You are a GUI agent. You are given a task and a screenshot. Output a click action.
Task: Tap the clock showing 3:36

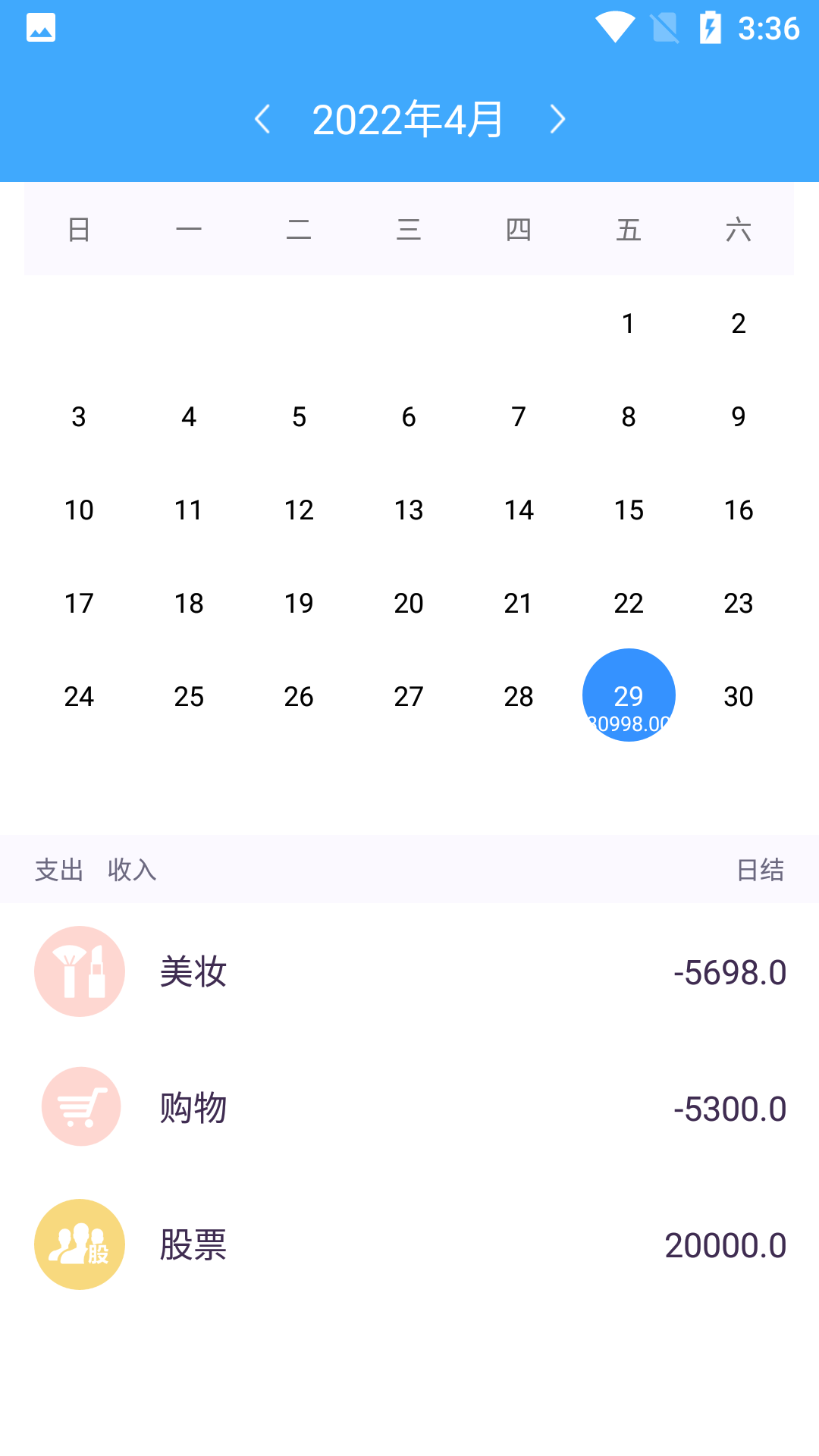click(x=766, y=28)
